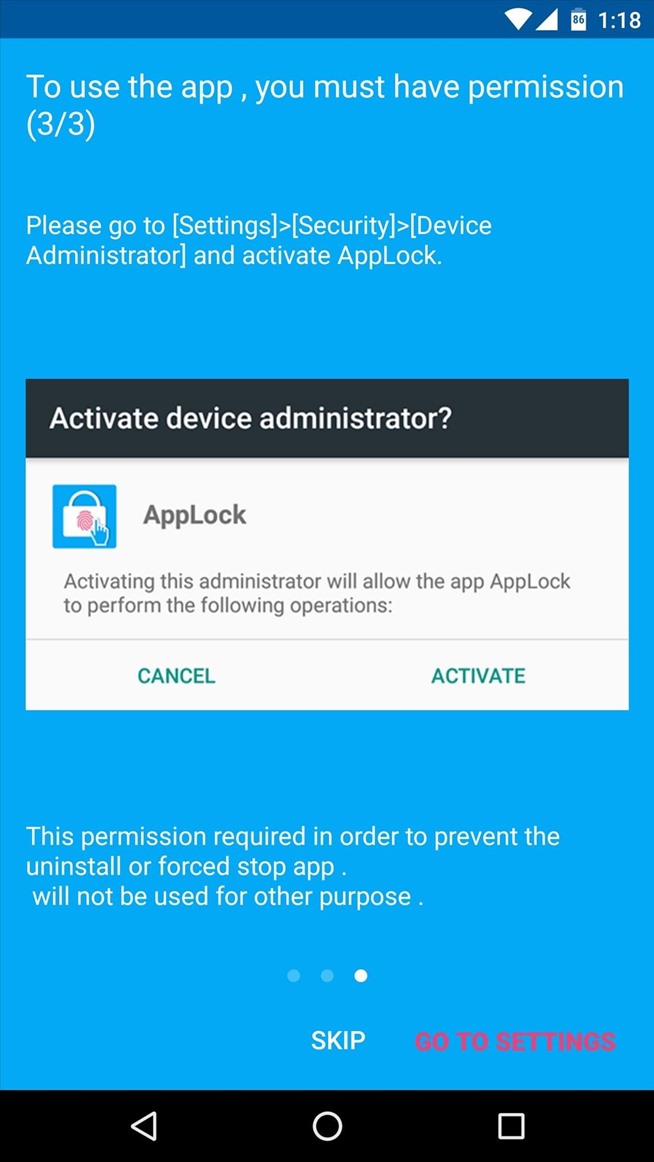This screenshot has height=1162, width=654.
Task: Skip the device administrator permission step
Action: click(x=338, y=1041)
